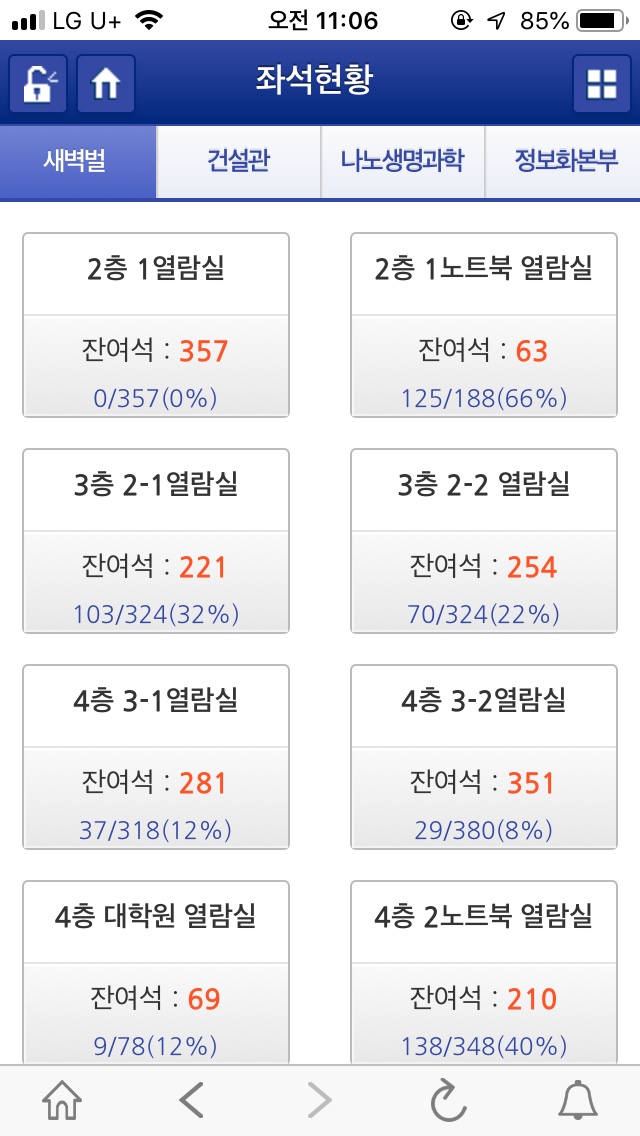The image size is (640, 1136).
Task: Select the 나노생명과학 tab
Action: pos(402,162)
